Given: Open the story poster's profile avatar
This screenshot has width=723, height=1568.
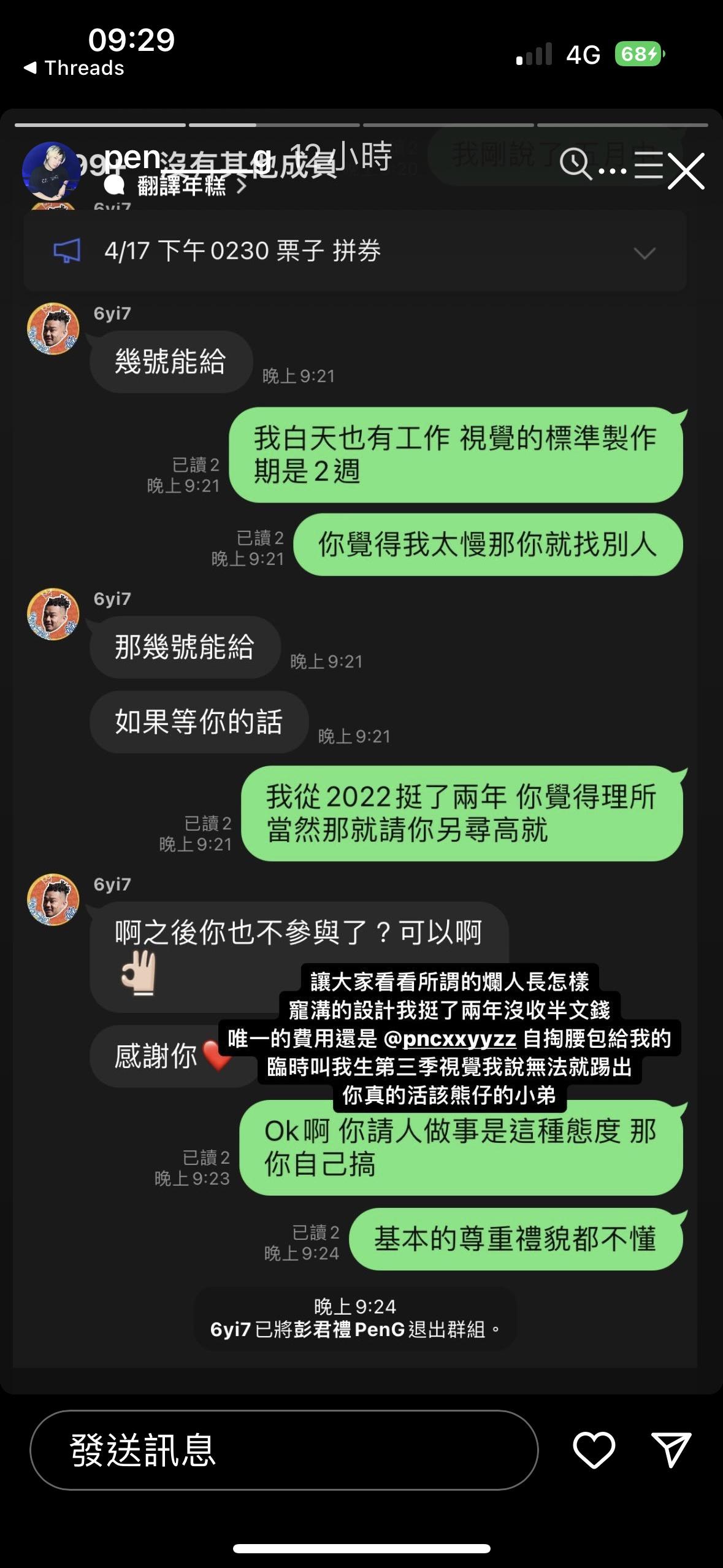Looking at the screenshot, I should [x=52, y=171].
